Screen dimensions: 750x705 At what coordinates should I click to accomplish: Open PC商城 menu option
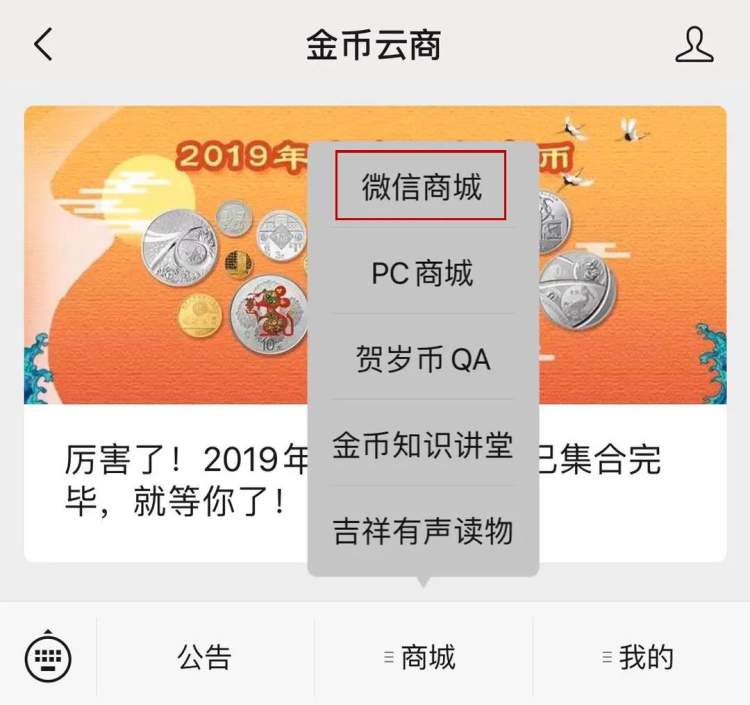click(x=421, y=273)
